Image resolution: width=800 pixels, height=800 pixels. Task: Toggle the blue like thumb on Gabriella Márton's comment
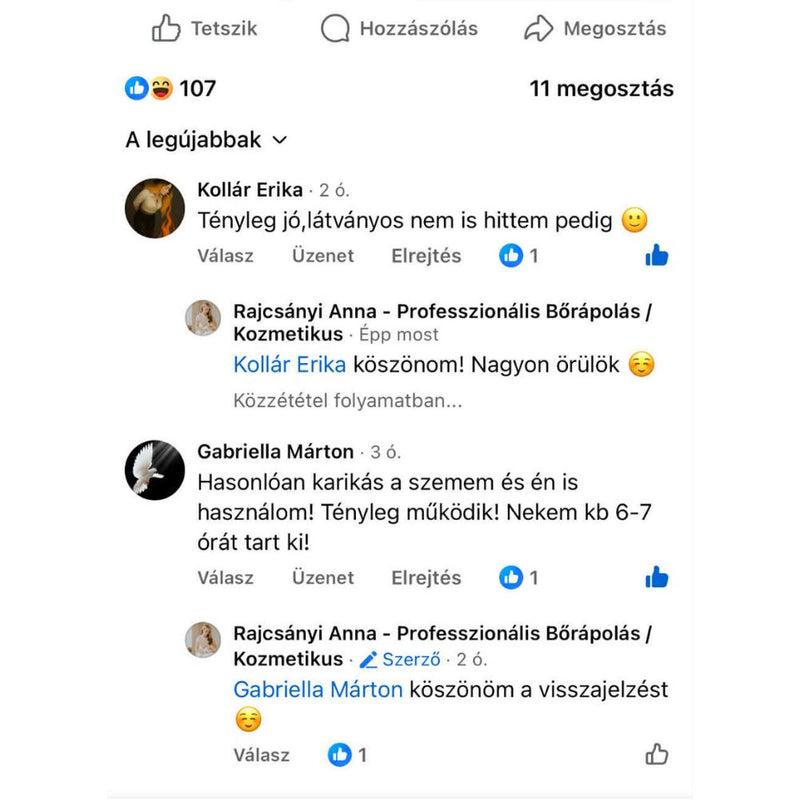657,578
